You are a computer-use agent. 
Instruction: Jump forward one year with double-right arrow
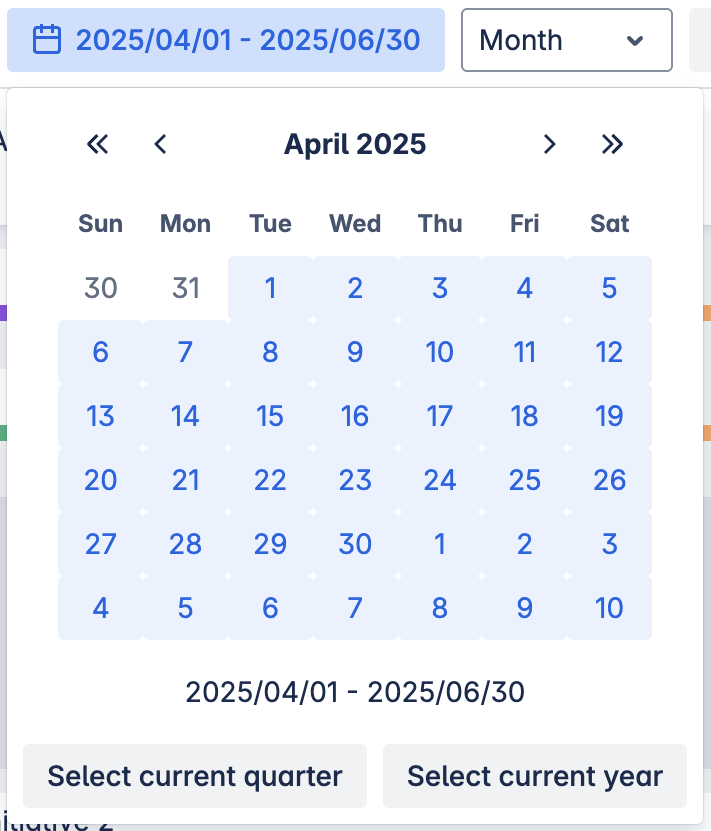click(612, 144)
